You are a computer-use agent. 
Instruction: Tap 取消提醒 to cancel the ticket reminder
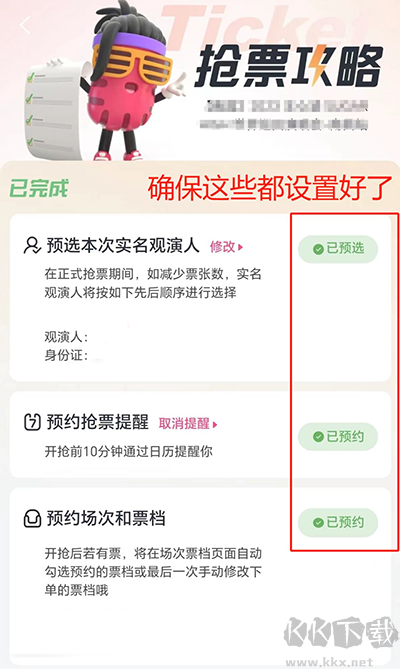(x=188, y=424)
